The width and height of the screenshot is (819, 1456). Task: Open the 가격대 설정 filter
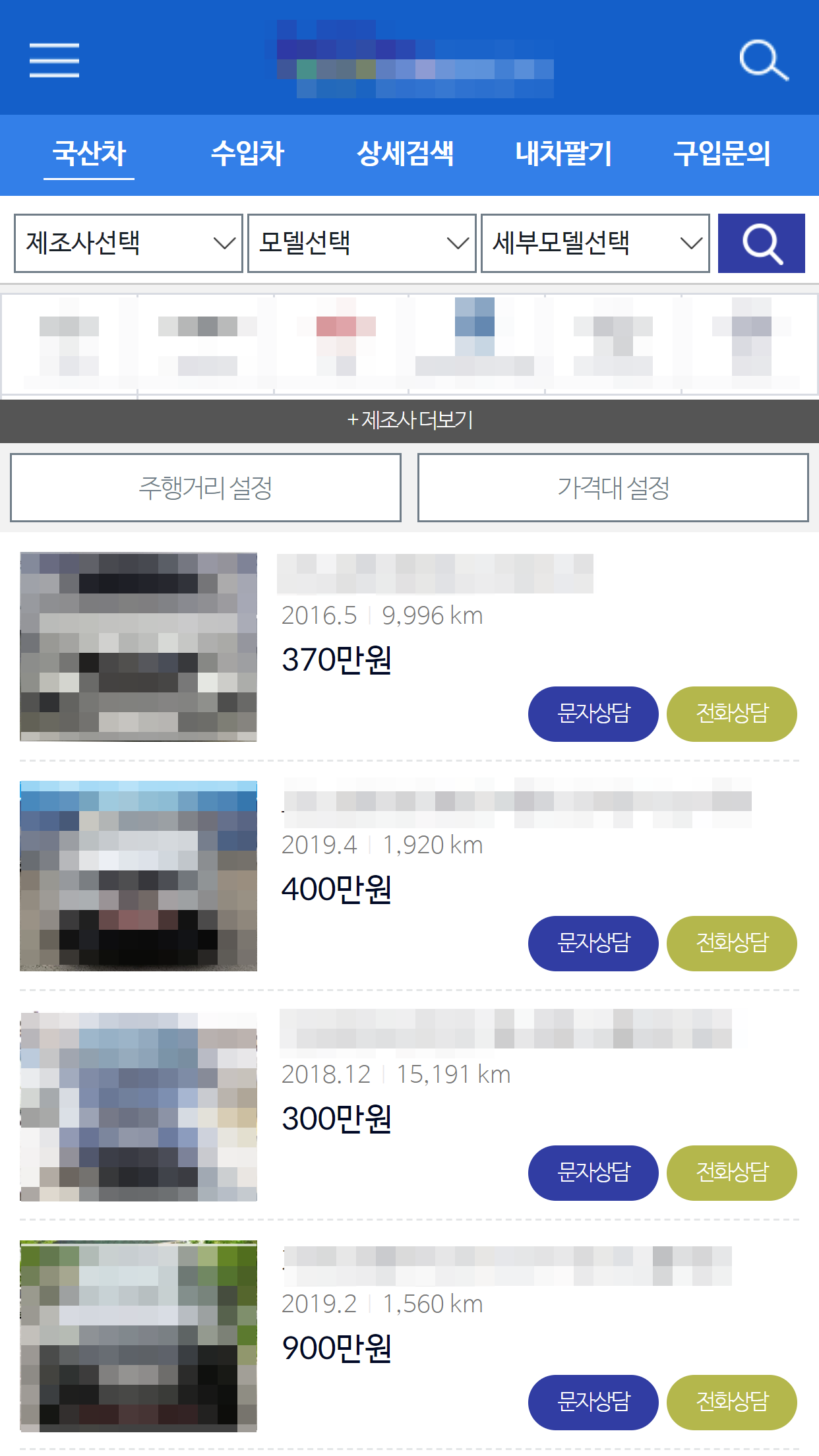pos(613,488)
